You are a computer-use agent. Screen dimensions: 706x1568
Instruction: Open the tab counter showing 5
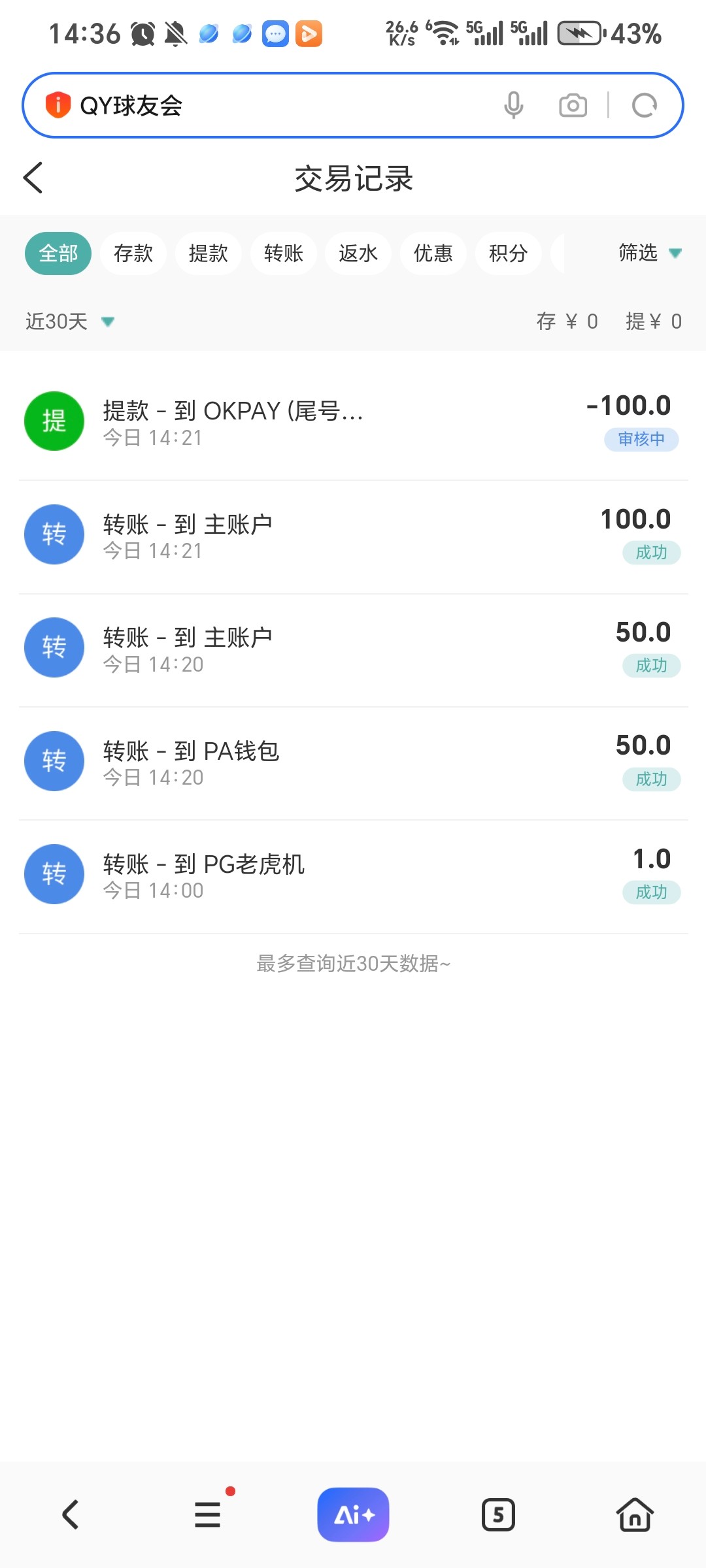click(499, 1514)
